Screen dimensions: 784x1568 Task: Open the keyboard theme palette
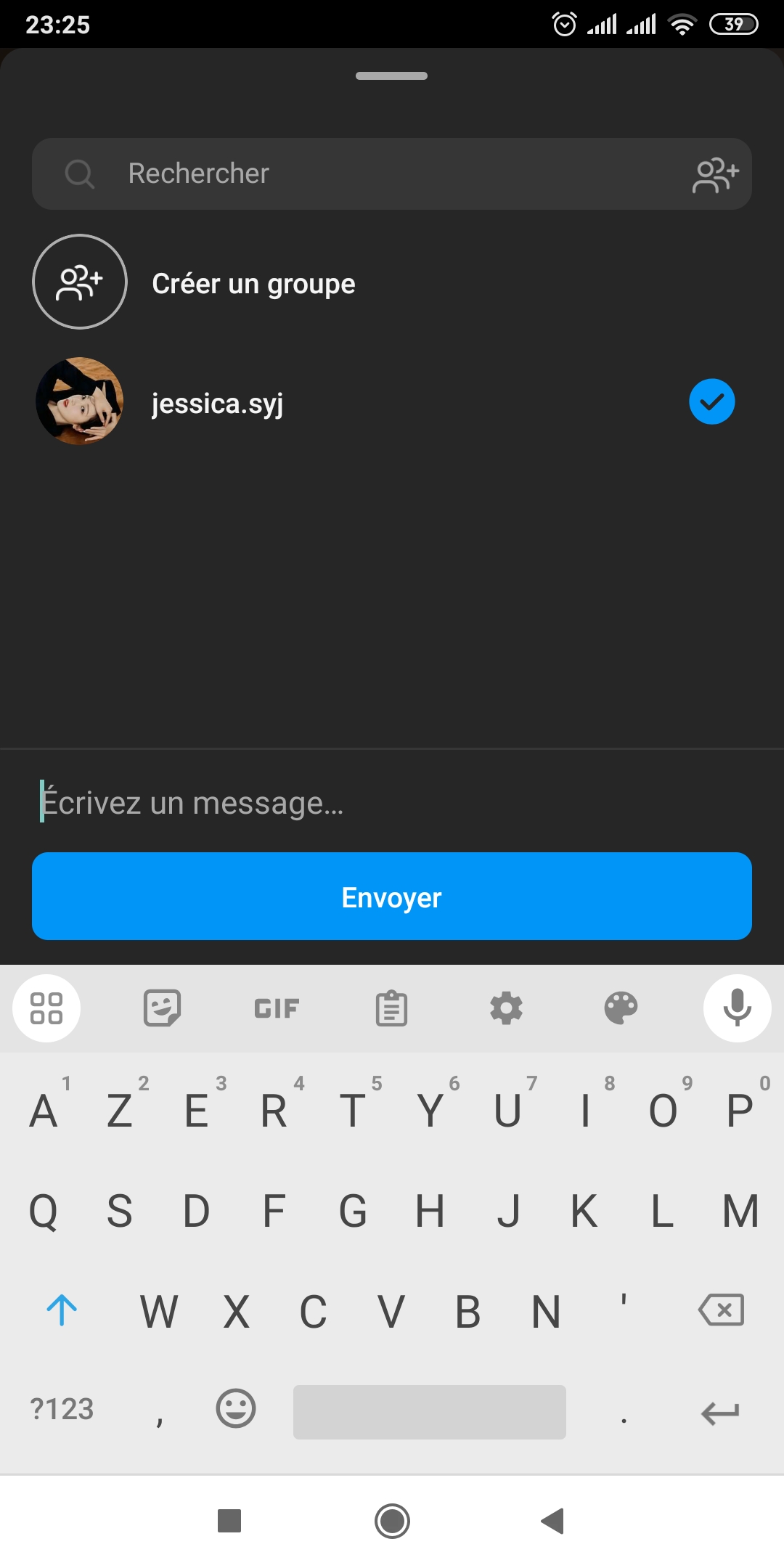(621, 1008)
